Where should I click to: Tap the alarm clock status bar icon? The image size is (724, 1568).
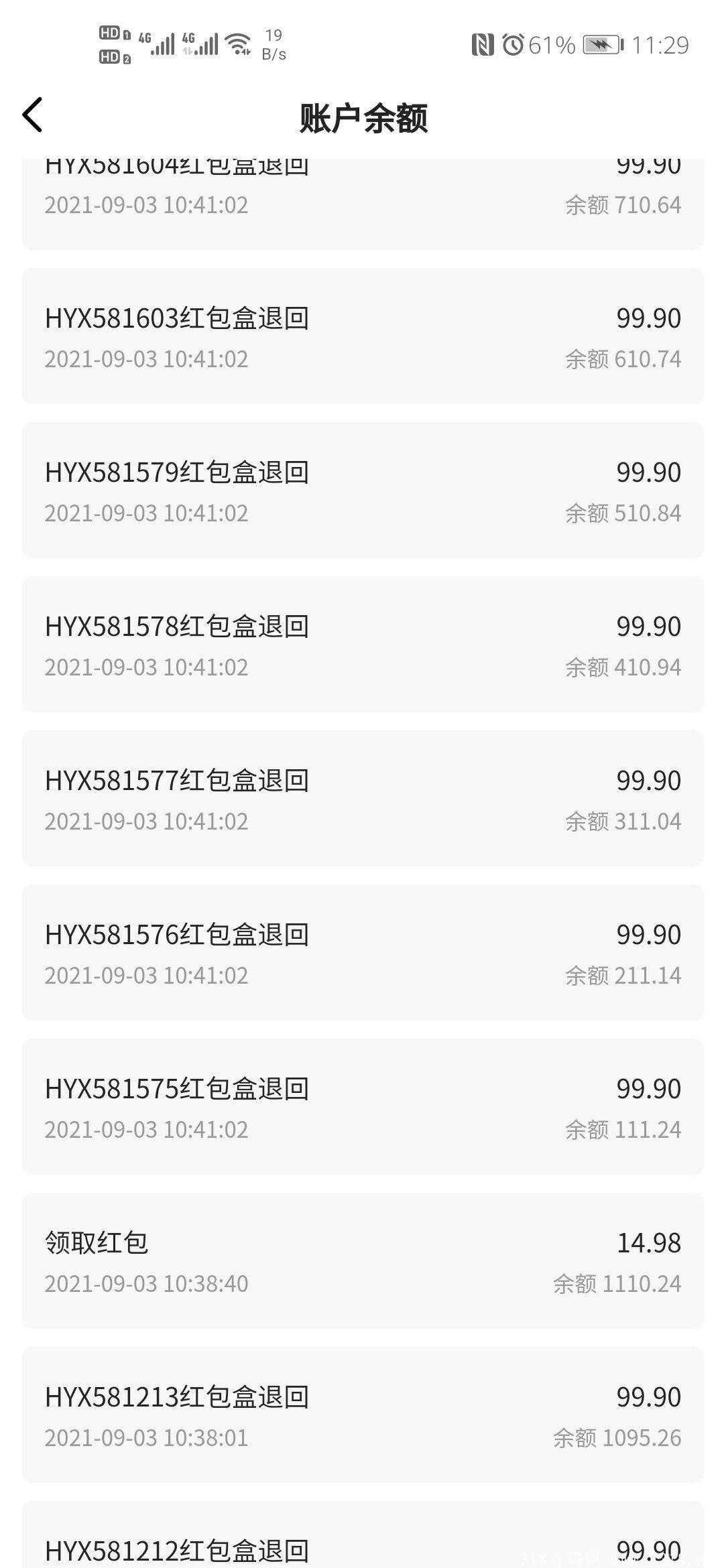click(x=513, y=45)
